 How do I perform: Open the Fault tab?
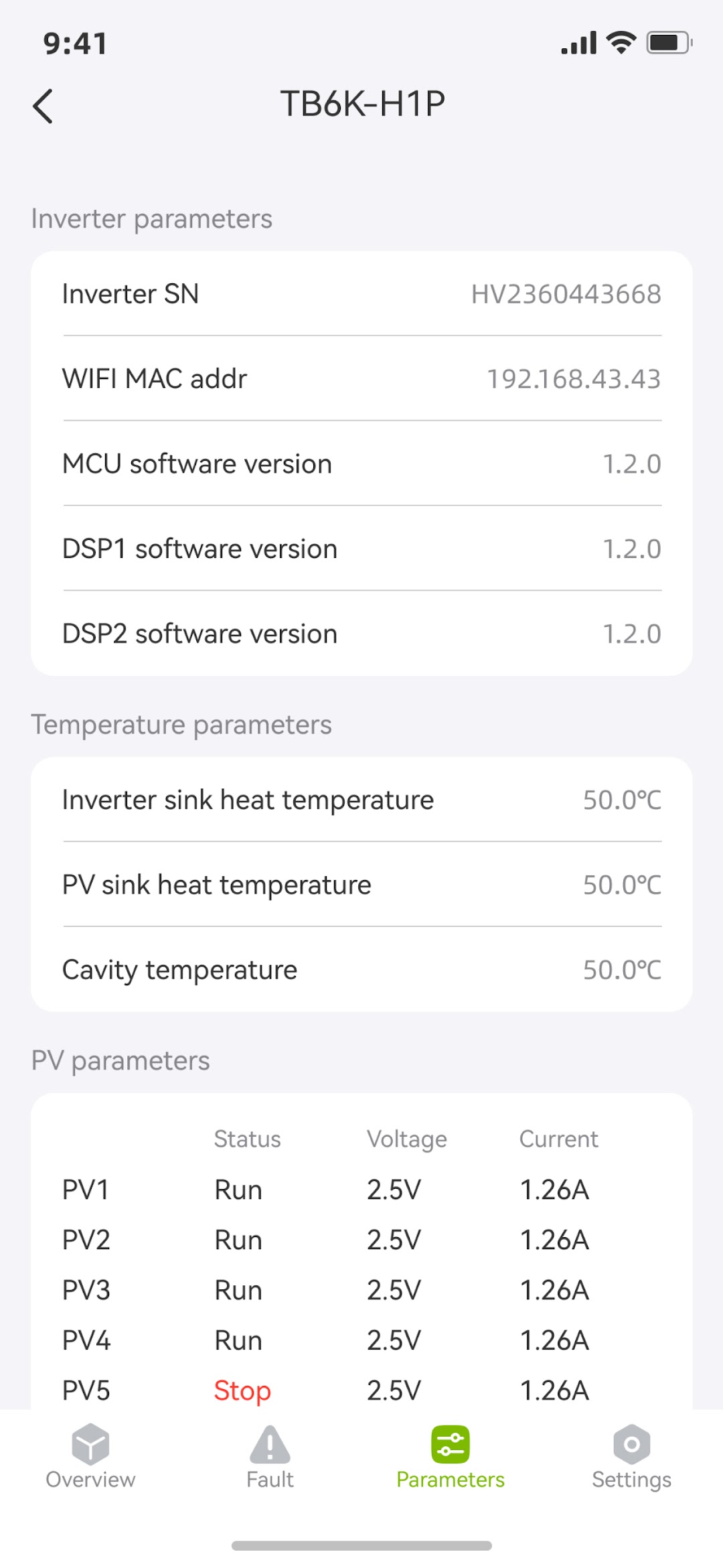[270, 1457]
